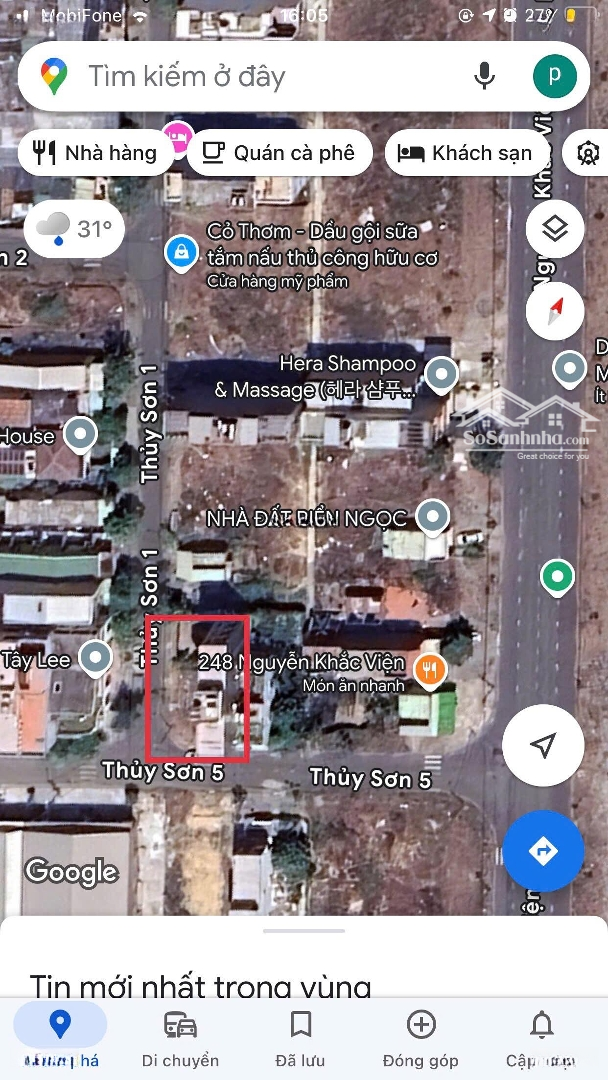Choose the Khách sạn chip
The height and width of the screenshot is (1080, 608).
click(x=465, y=153)
